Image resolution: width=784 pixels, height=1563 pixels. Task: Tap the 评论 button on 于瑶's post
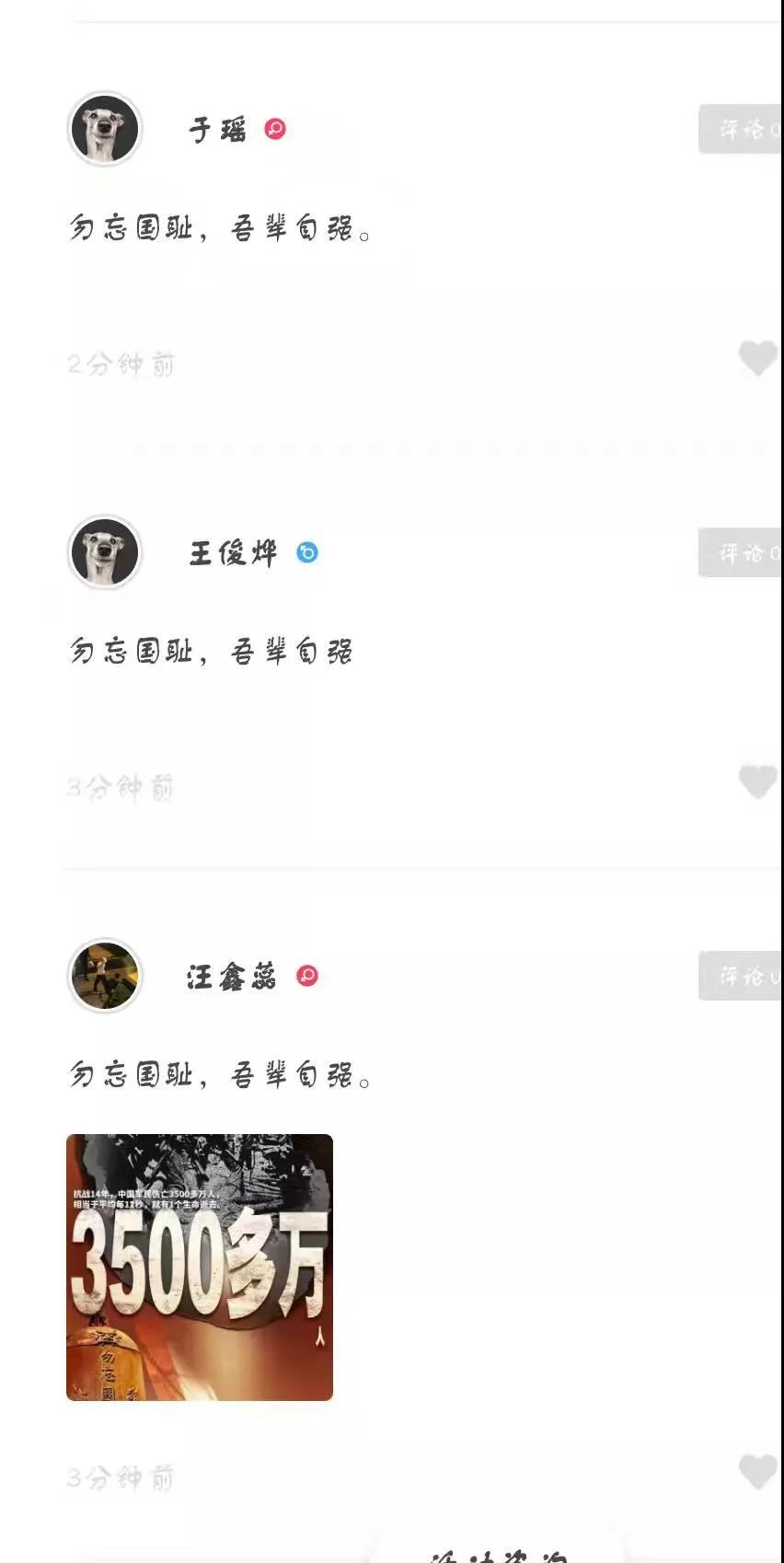(x=742, y=129)
